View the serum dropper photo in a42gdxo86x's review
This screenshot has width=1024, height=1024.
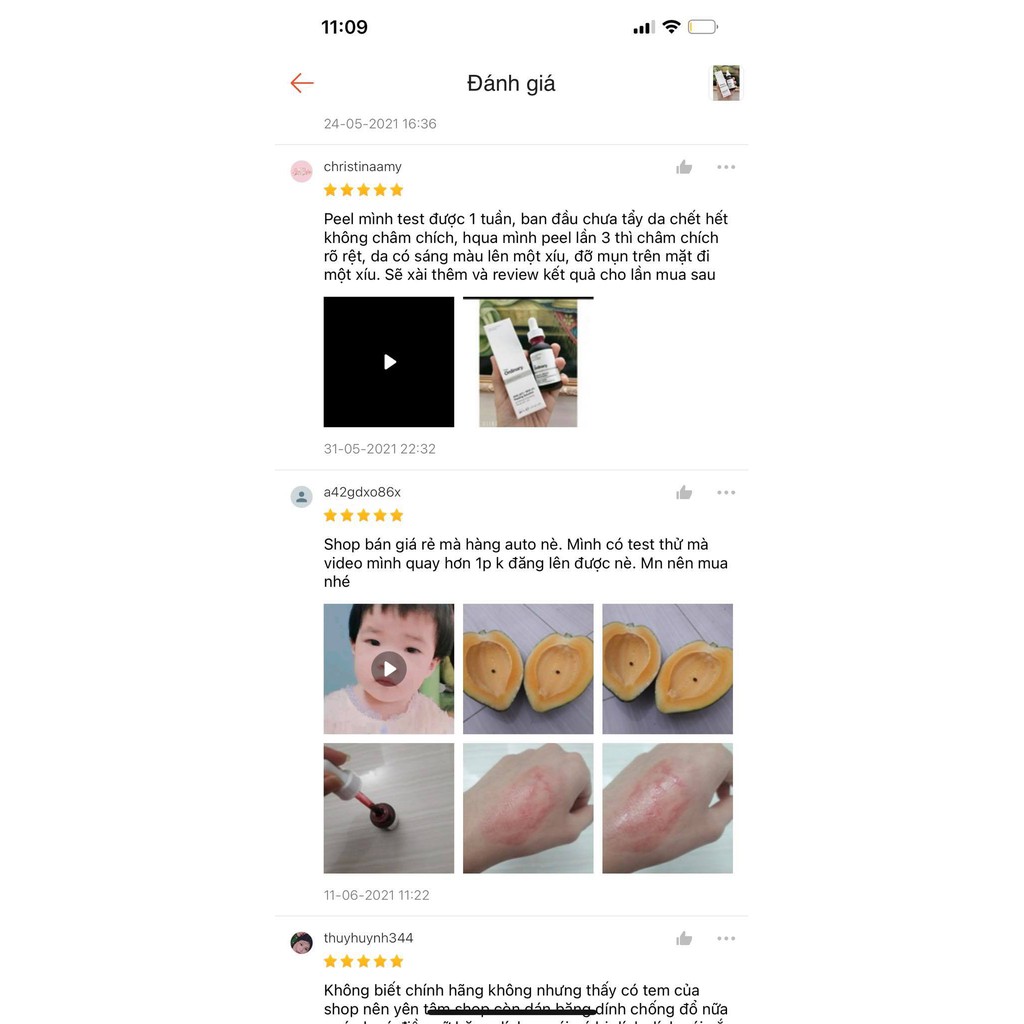tap(389, 808)
